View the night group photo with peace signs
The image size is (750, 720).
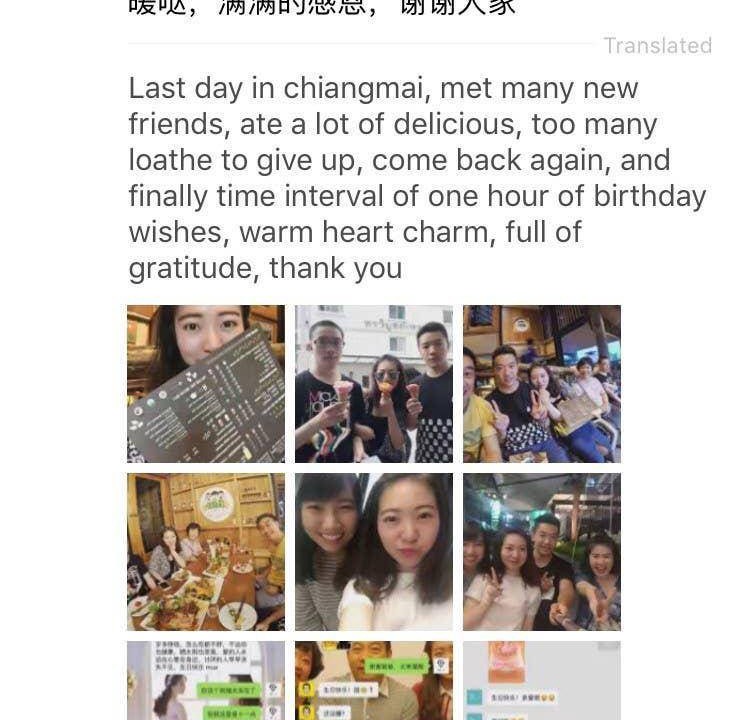tap(541, 551)
